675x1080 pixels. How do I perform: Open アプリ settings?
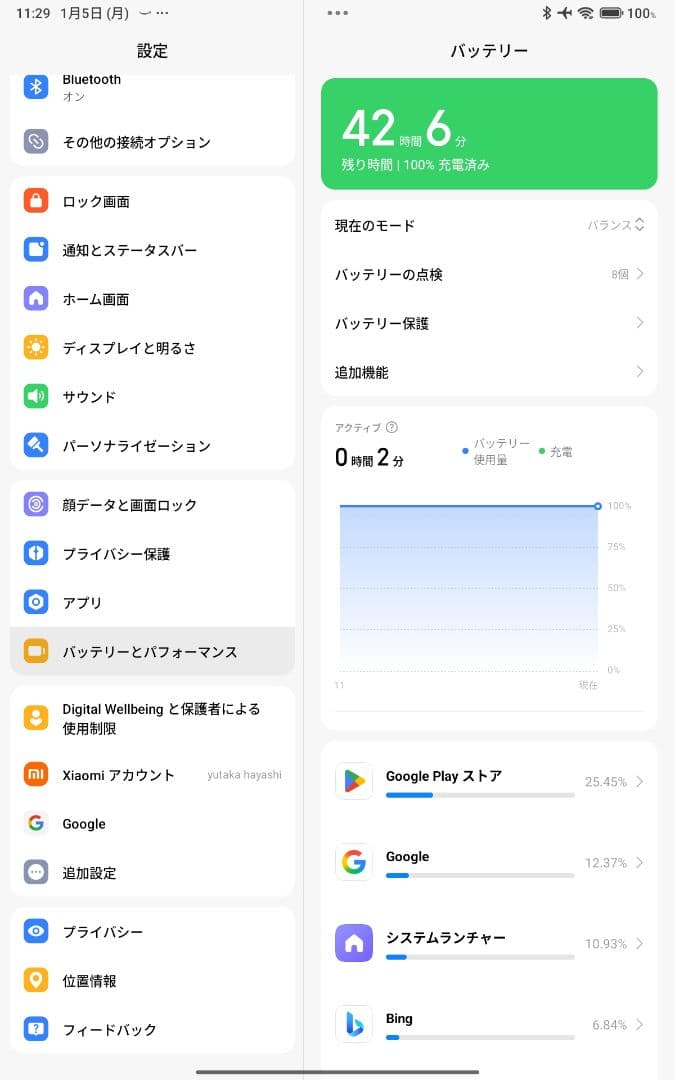point(152,603)
